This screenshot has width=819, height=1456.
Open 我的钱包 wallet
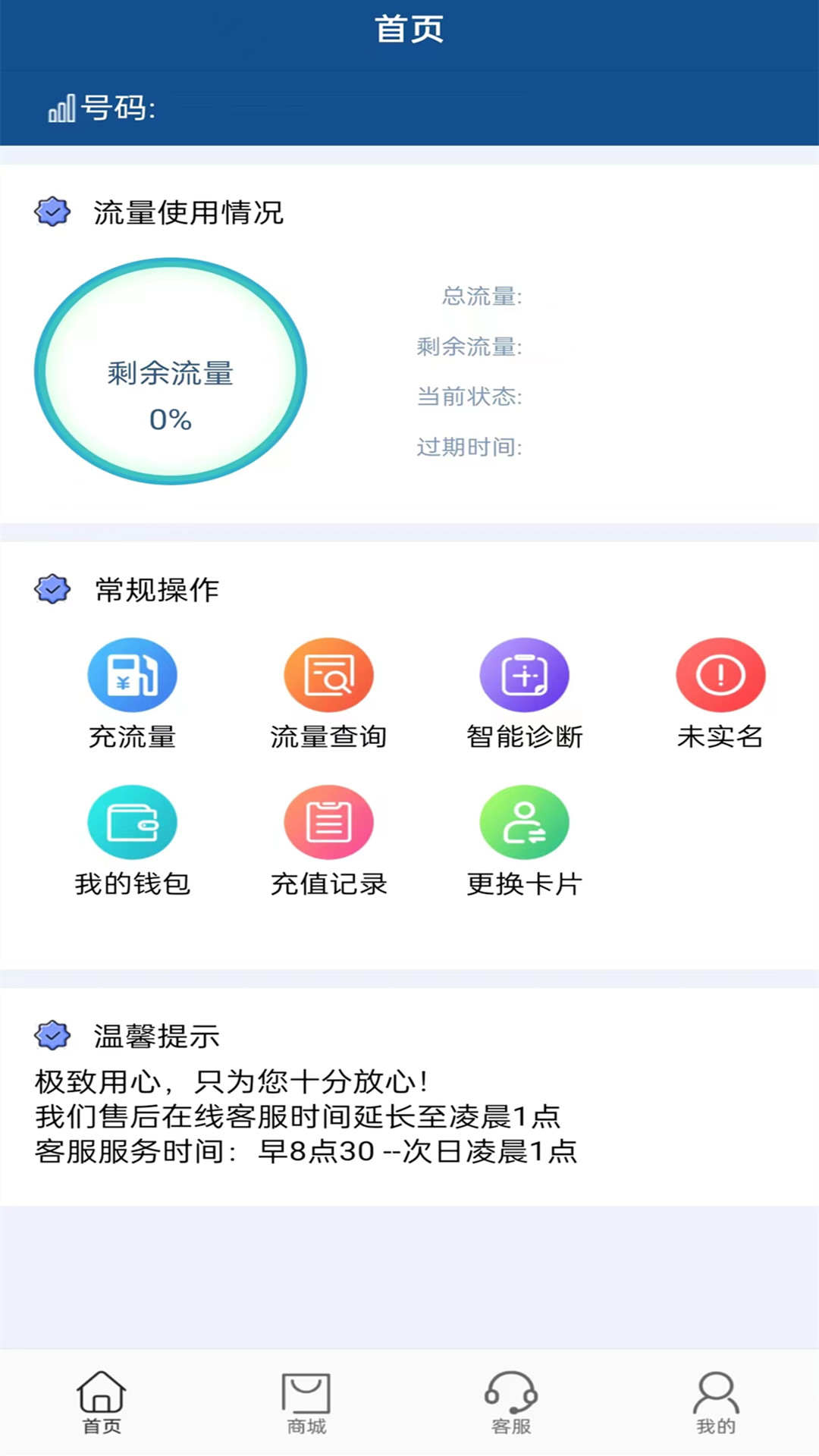point(132,823)
